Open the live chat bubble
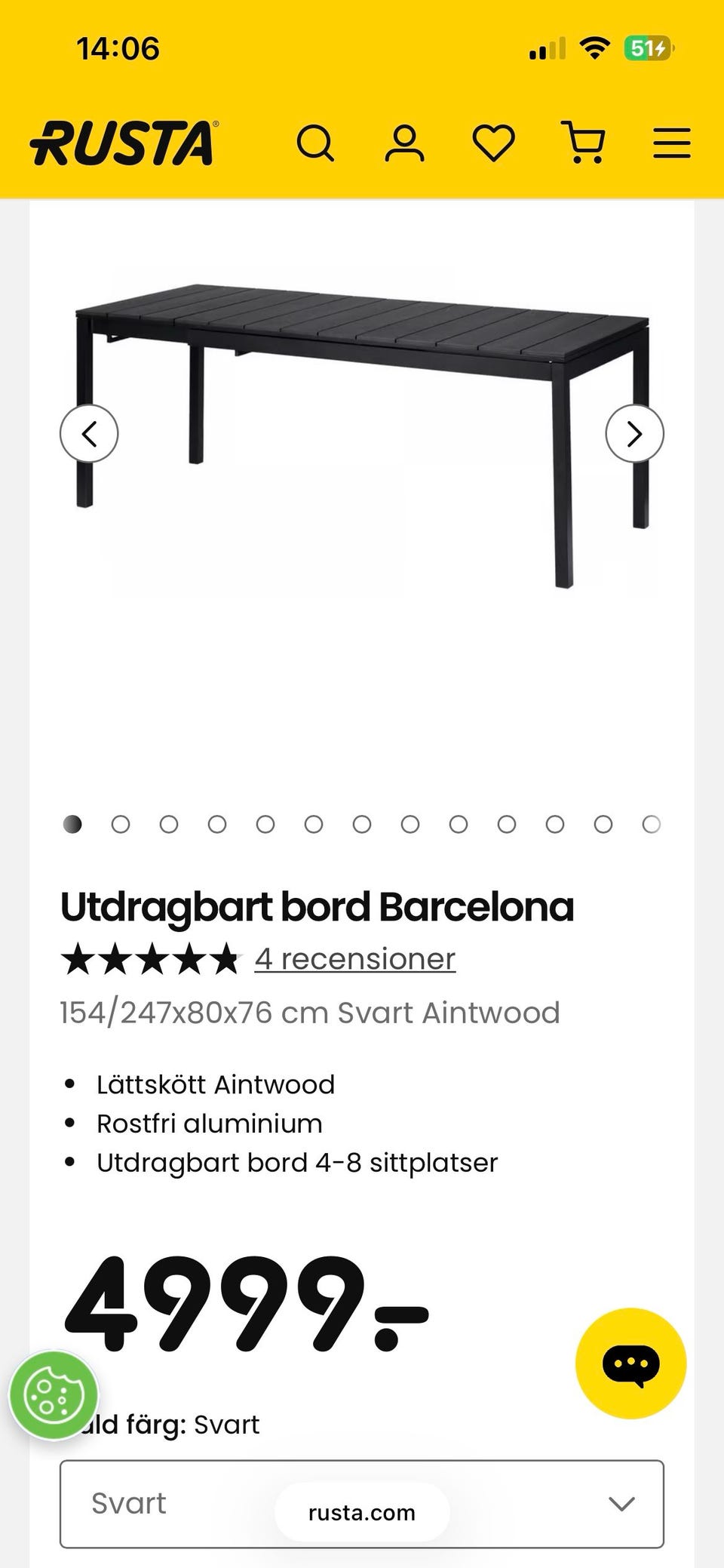This screenshot has height=1568, width=724. click(x=630, y=1364)
